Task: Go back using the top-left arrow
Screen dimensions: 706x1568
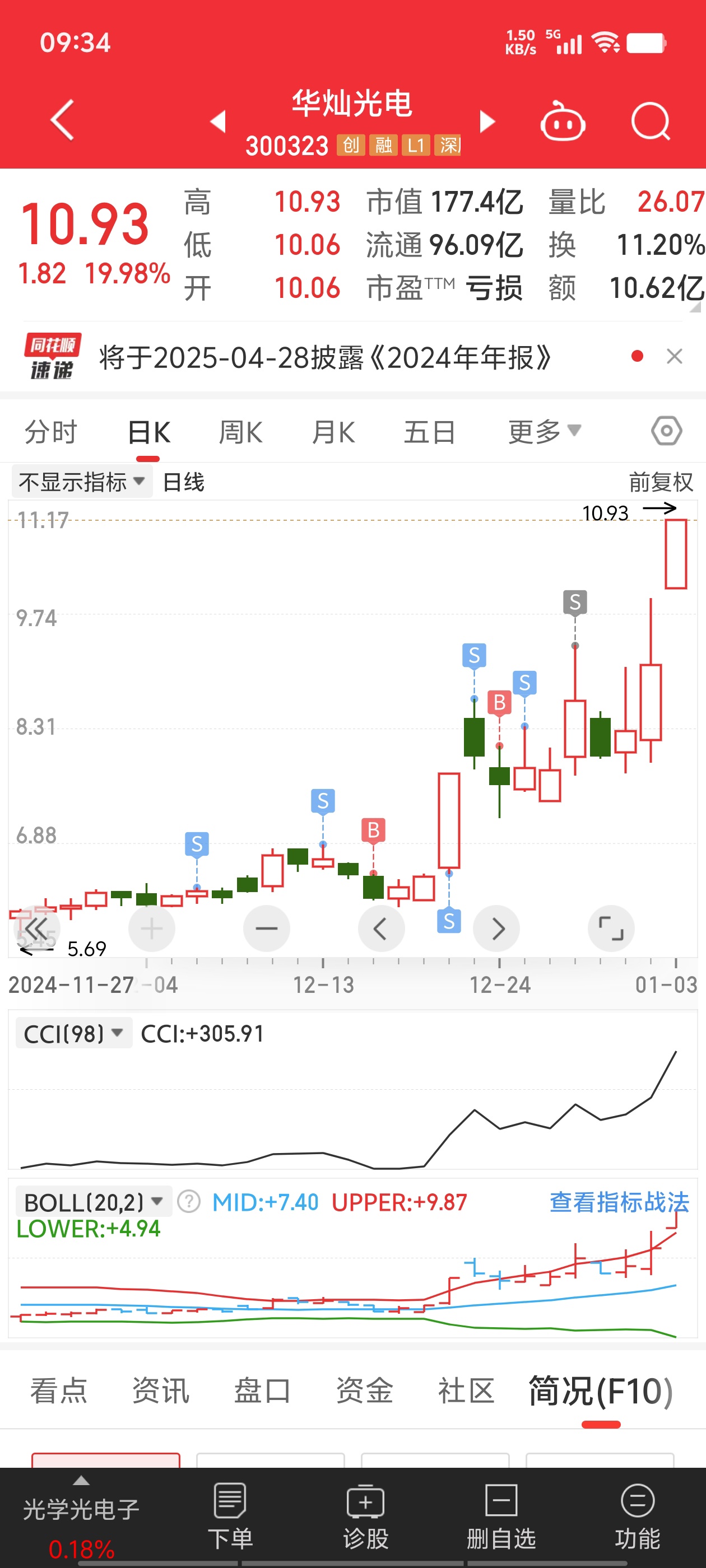Action: (x=62, y=120)
